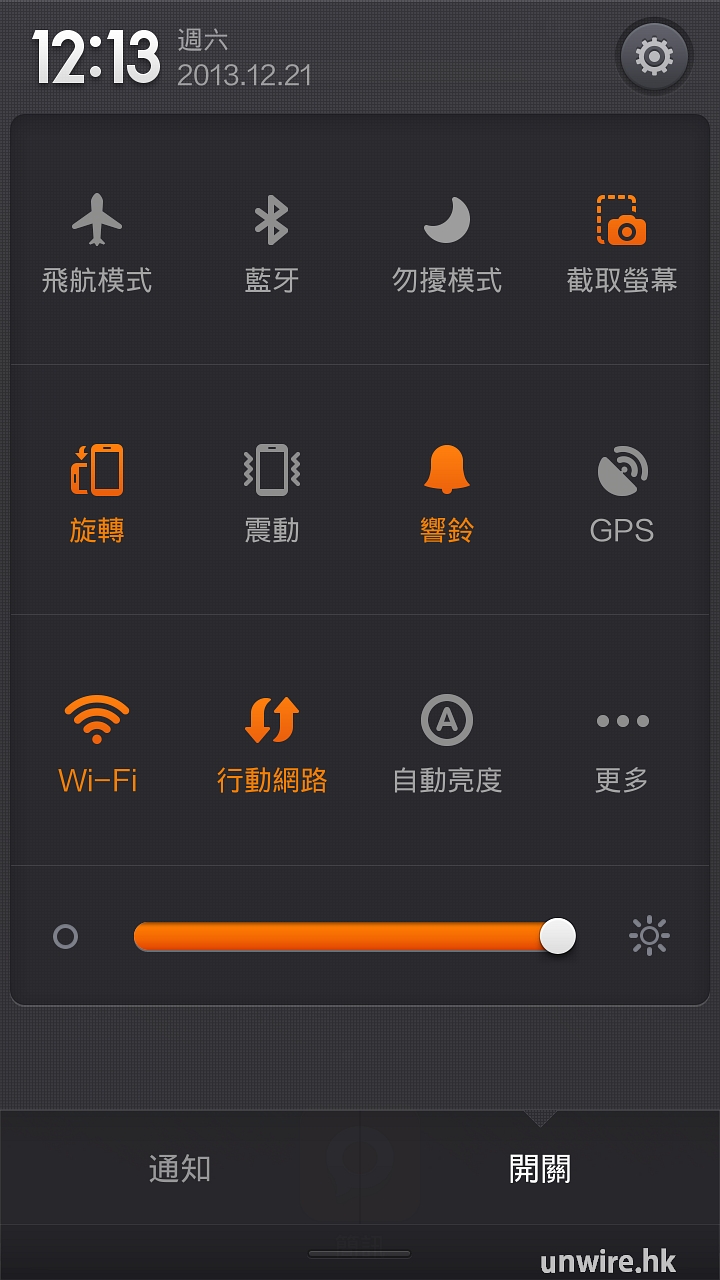The image size is (720, 1280).
Task: Turn on GPS
Action: 621,492
